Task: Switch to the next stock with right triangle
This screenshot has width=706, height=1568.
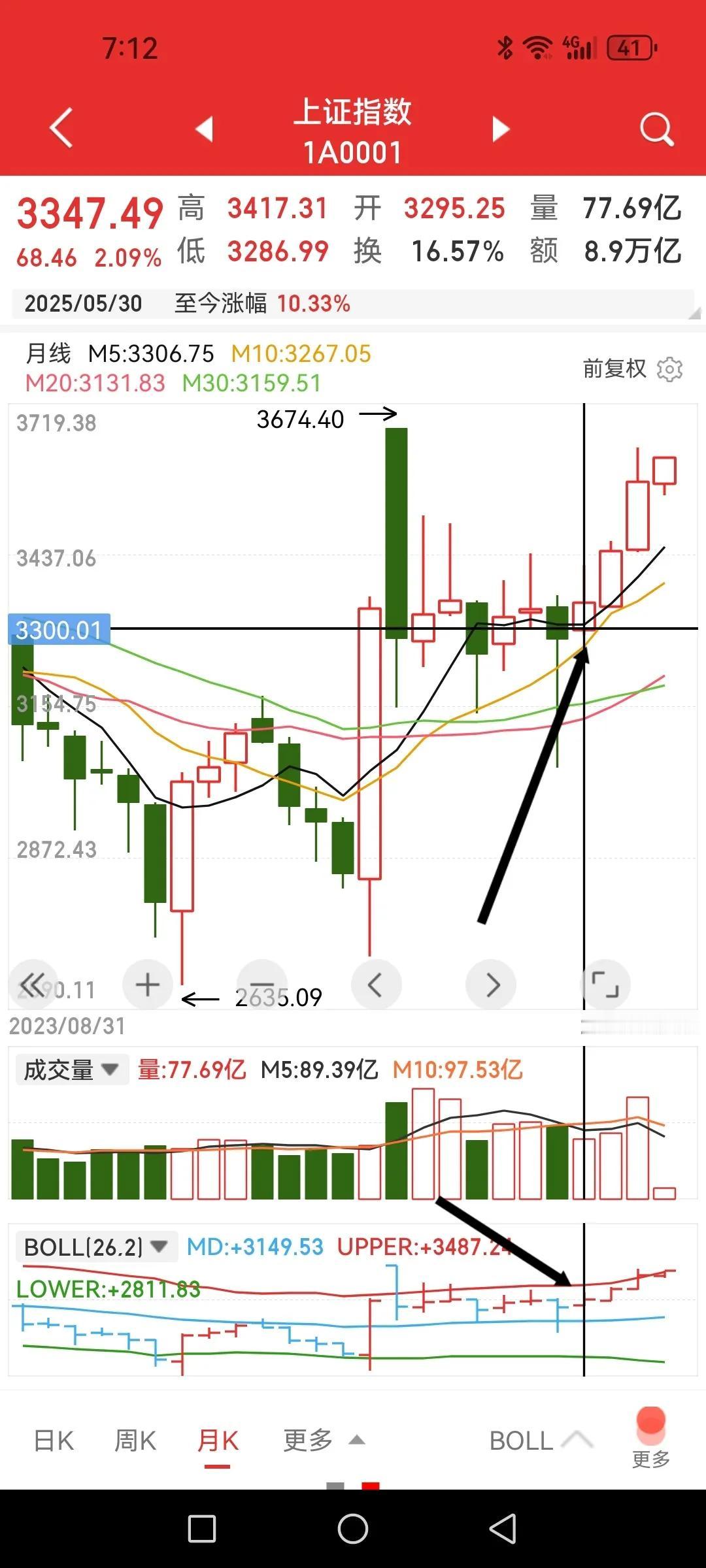Action: click(501, 129)
